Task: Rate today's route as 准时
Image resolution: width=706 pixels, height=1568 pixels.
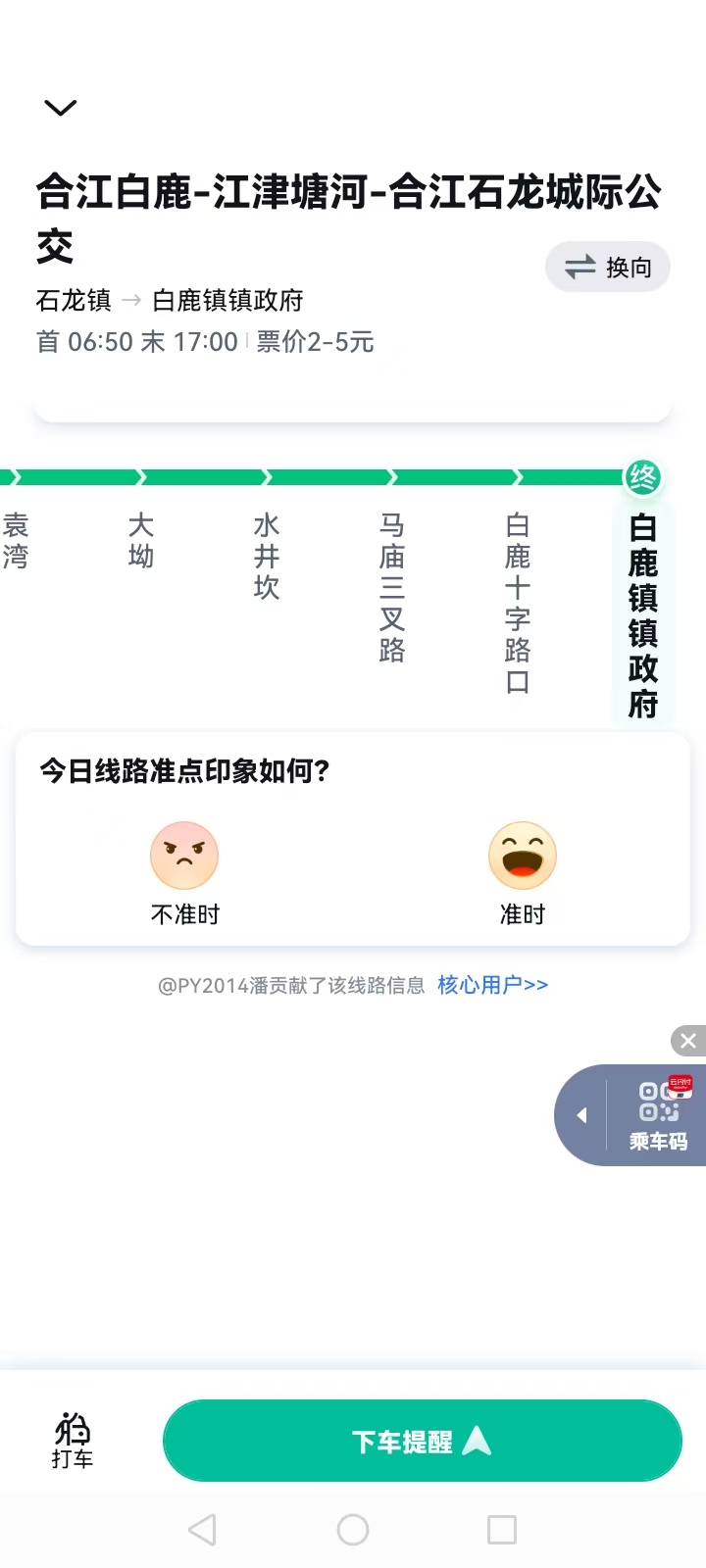Action: pos(522,872)
